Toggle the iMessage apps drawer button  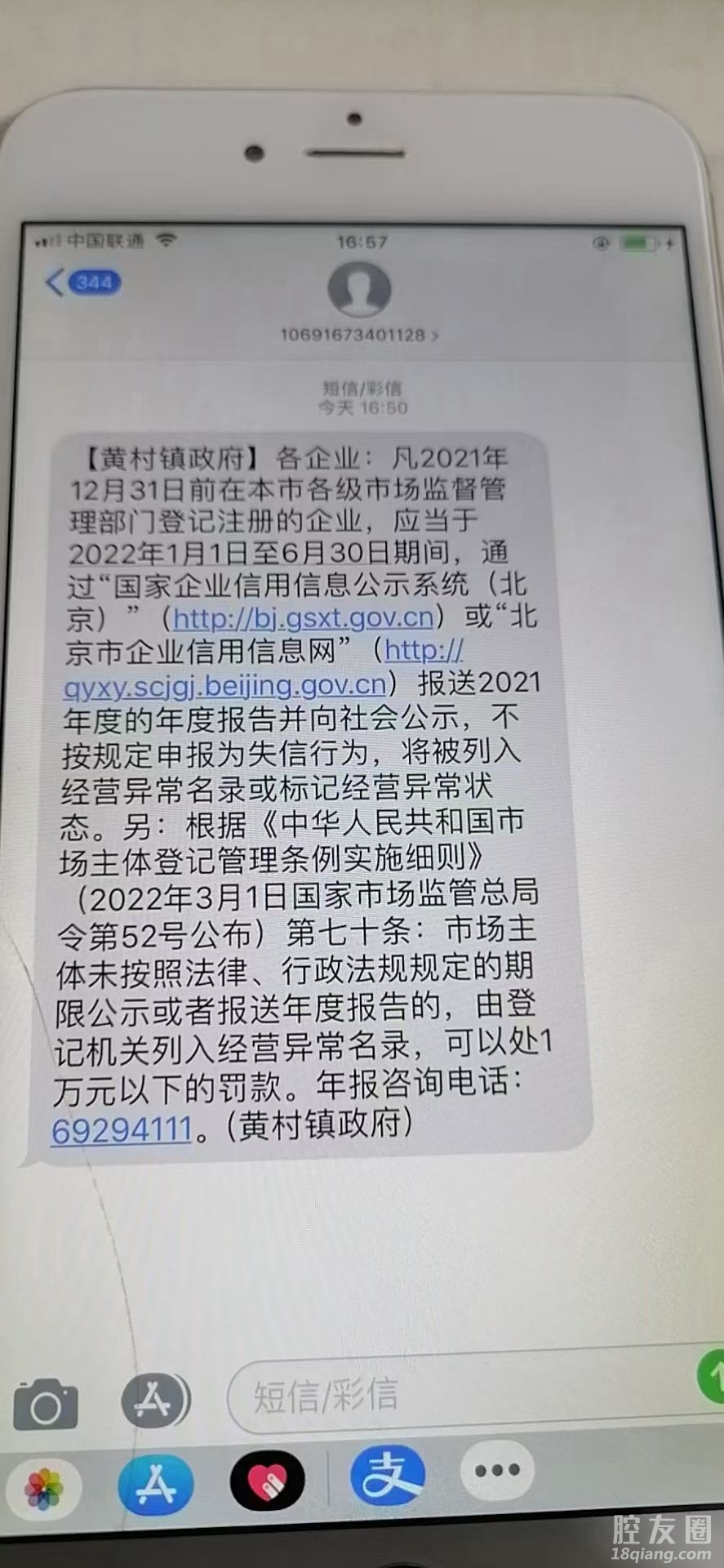click(x=154, y=1401)
